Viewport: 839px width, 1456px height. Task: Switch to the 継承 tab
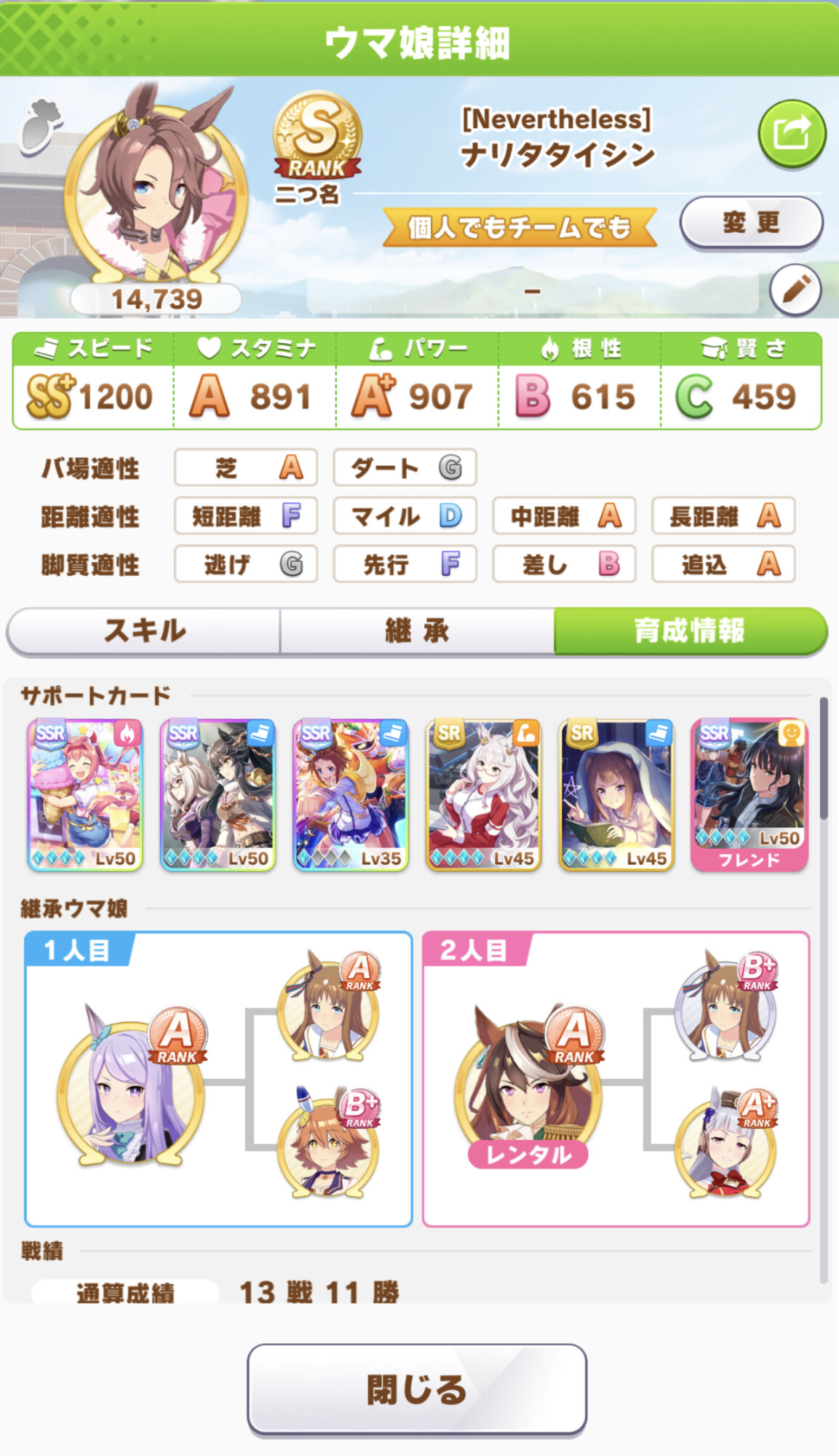click(417, 630)
